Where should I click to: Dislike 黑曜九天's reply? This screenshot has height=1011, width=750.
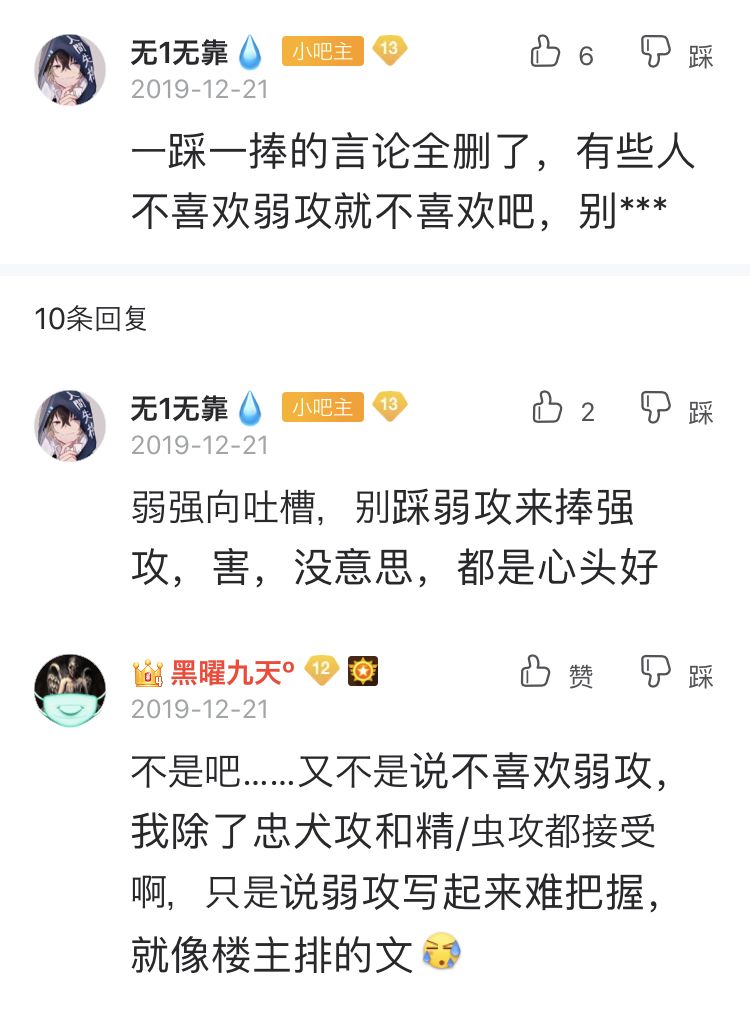pos(657,673)
